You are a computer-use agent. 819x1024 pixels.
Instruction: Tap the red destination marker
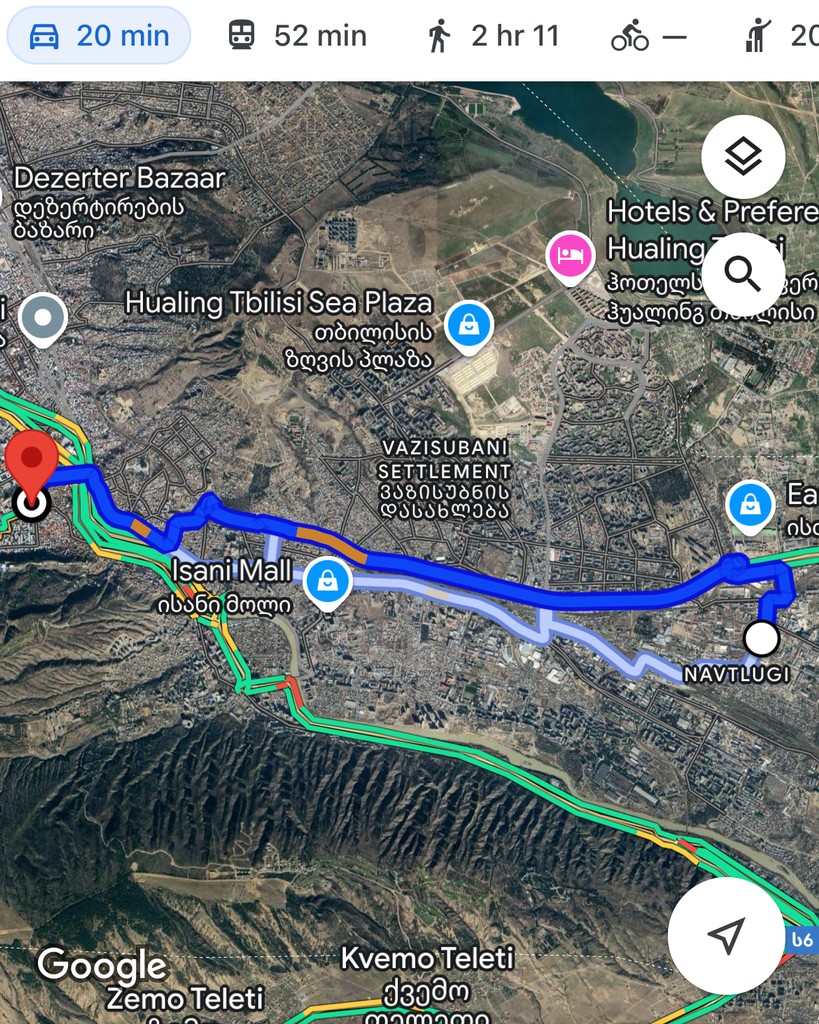click(32, 464)
